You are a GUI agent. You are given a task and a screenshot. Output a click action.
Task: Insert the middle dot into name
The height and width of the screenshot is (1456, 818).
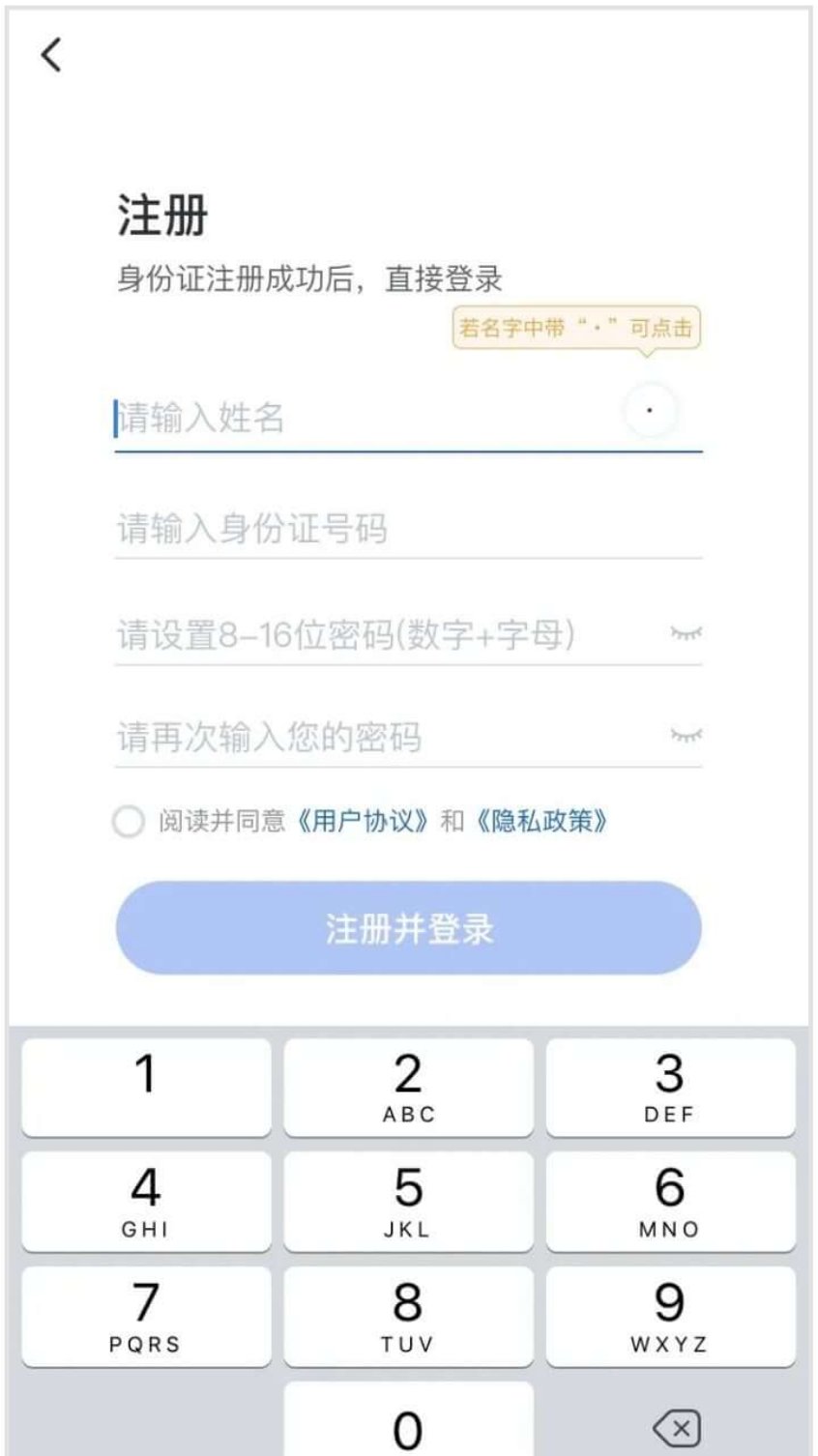(650, 411)
